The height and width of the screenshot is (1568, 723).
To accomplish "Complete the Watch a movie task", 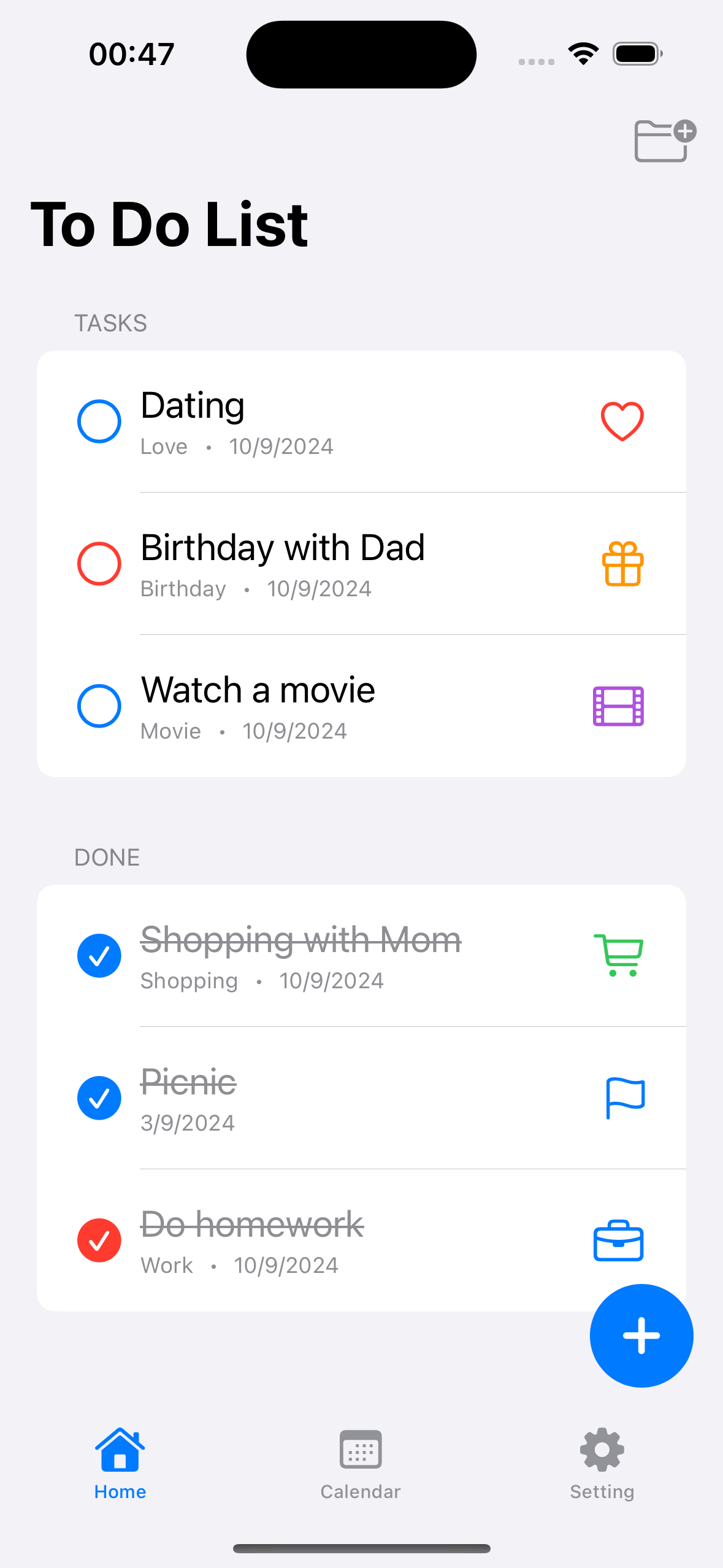I will tap(99, 706).
